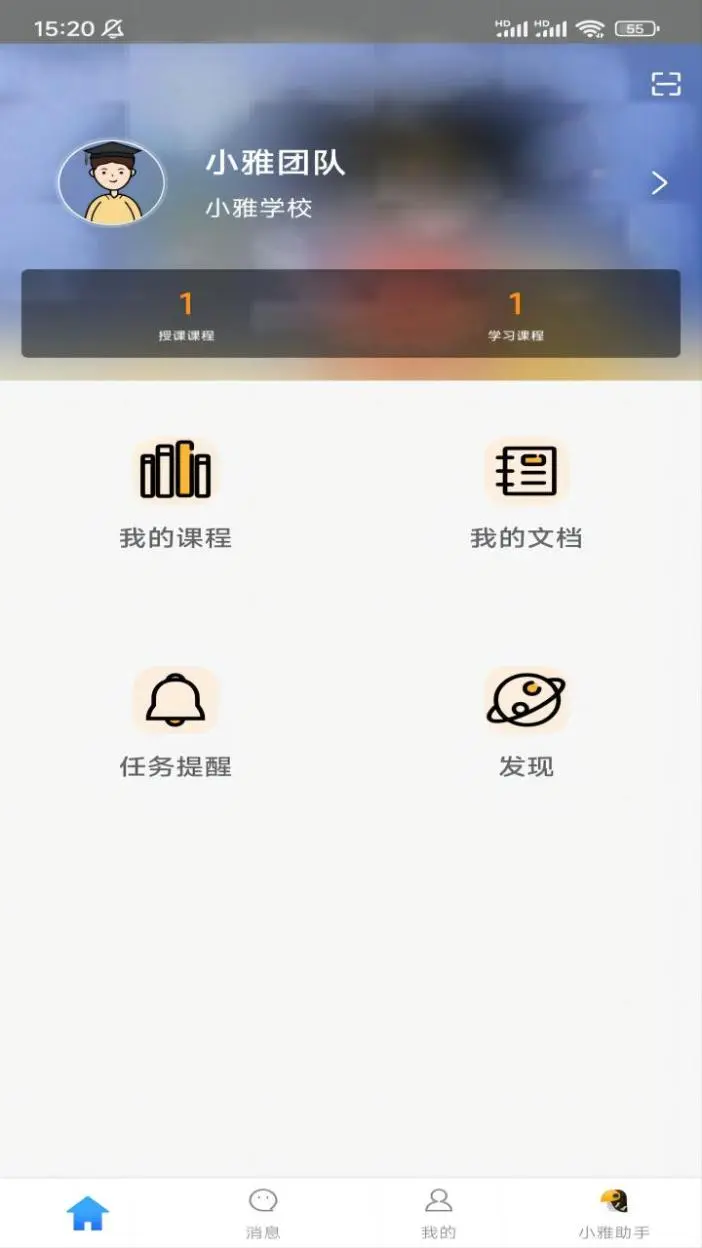Open 任务提醒 task reminders
This screenshot has width=702, height=1248.
pyautogui.click(x=176, y=722)
